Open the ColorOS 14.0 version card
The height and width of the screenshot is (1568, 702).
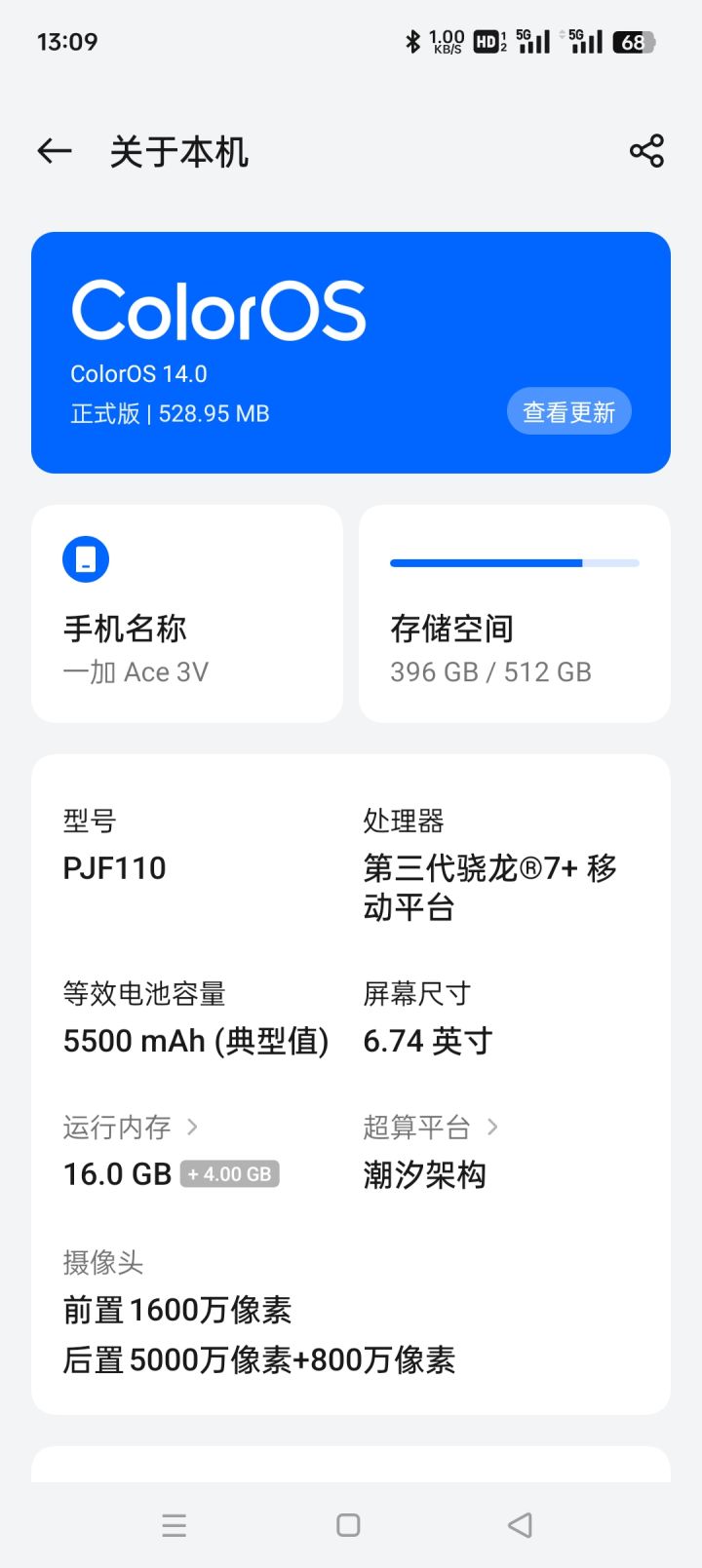point(351,353)
